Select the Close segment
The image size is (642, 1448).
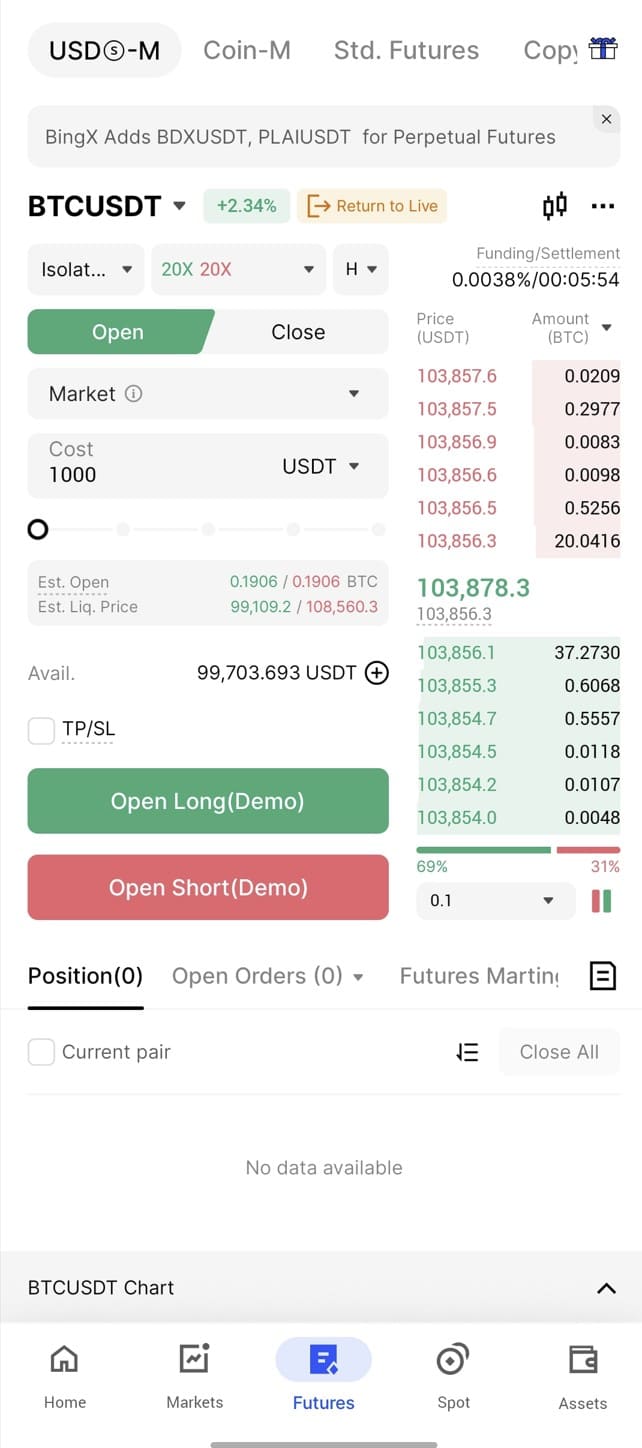point(298,332)
